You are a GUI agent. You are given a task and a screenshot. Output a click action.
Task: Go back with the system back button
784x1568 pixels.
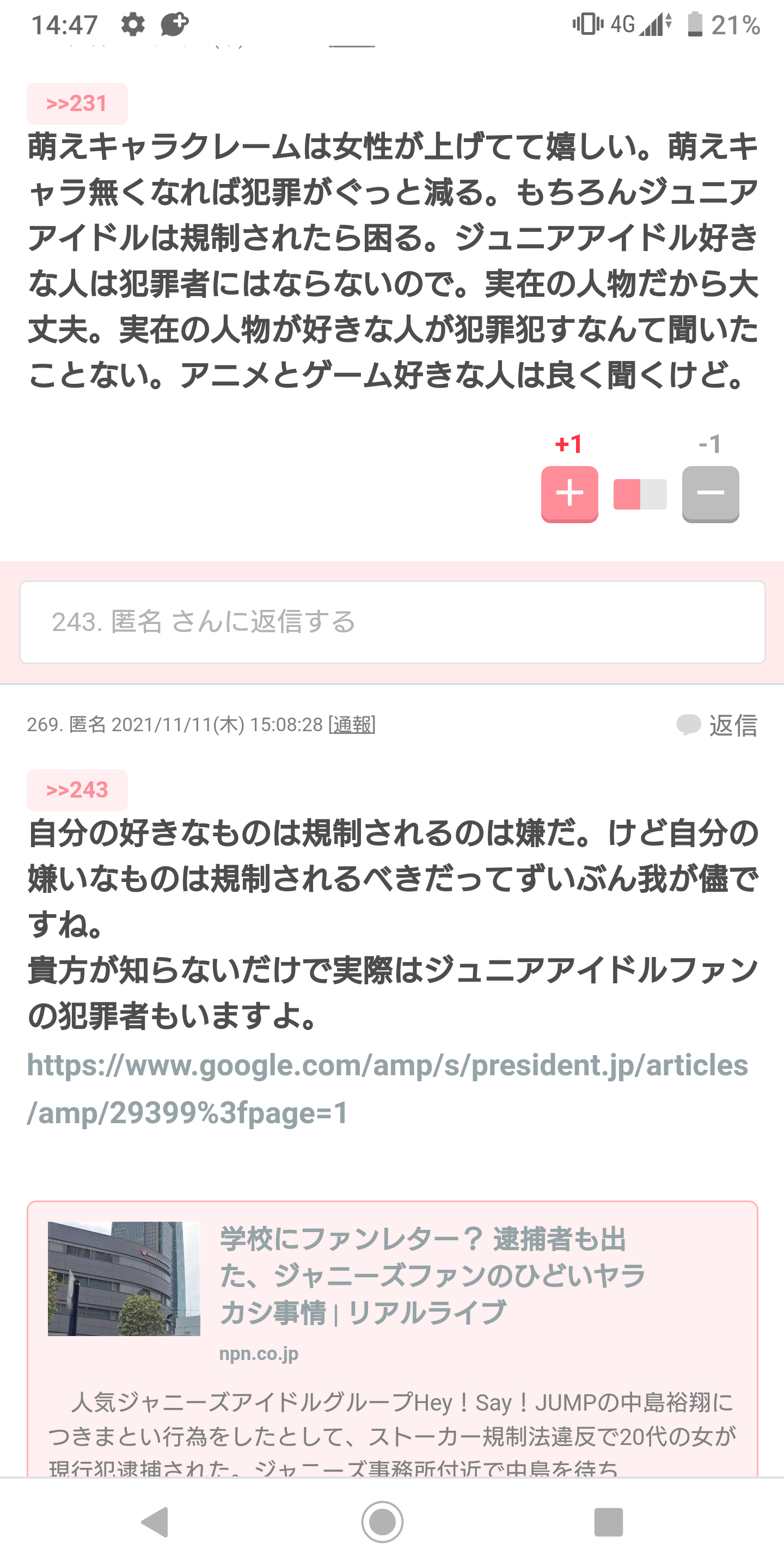pos(155,1522)
